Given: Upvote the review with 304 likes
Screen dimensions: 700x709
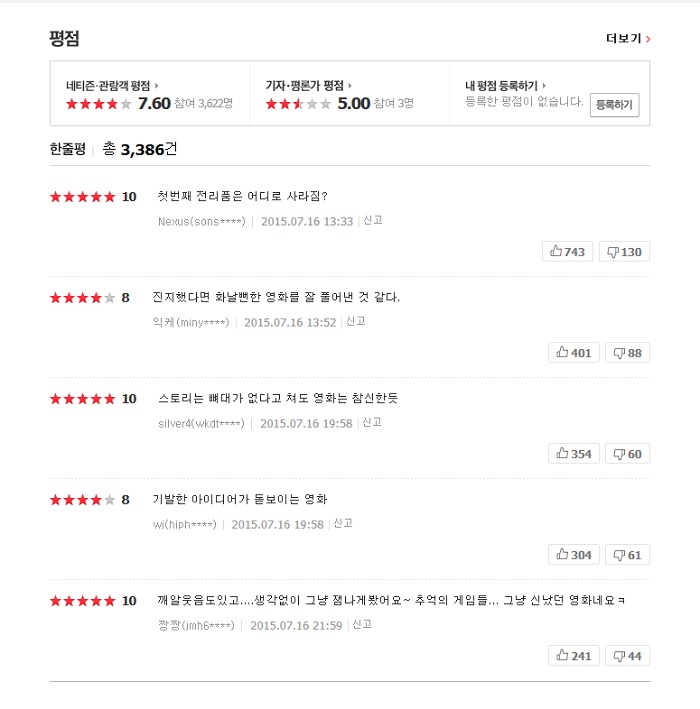Looking at the screenshot, I should (x=574, y=554).
